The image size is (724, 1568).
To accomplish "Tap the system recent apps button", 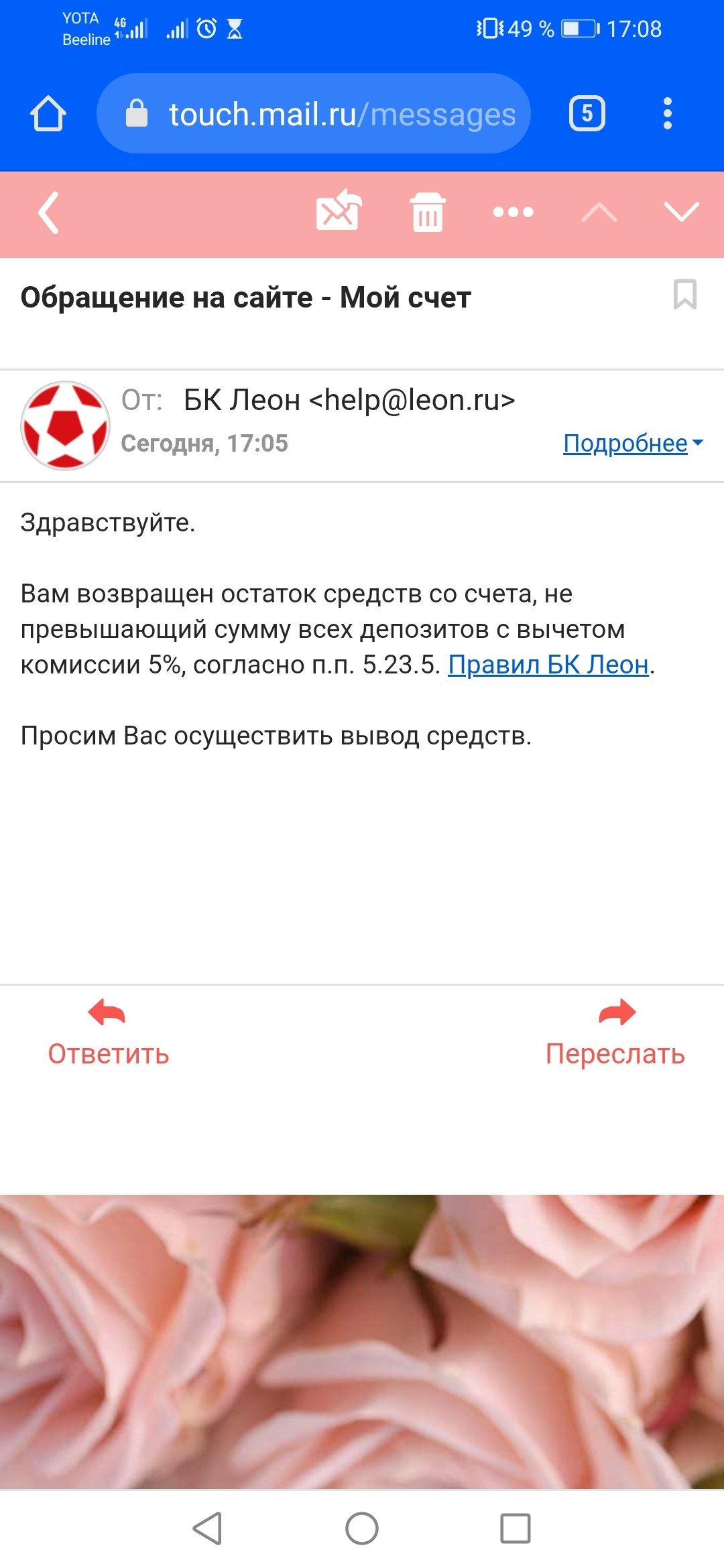I will (x=515, y=1528).
